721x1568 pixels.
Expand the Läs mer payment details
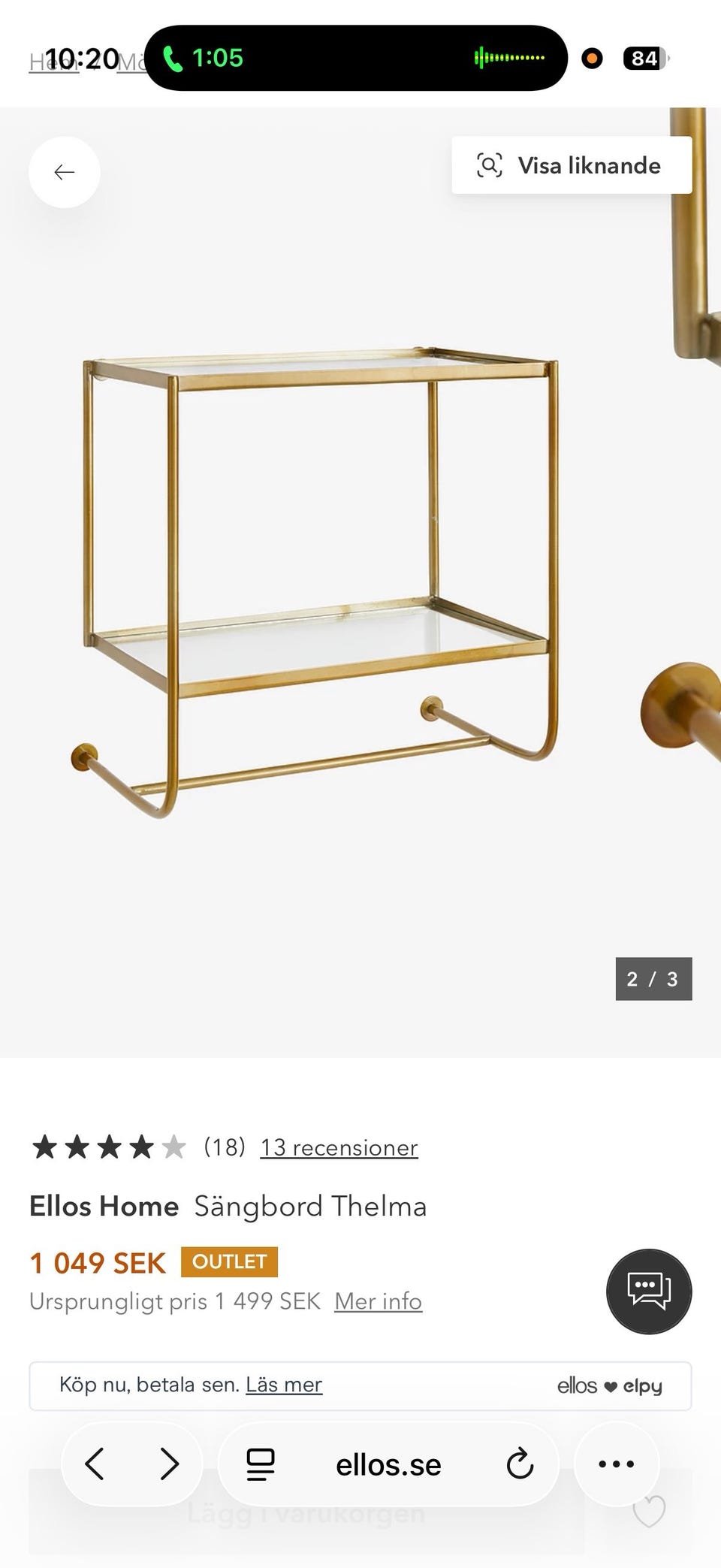pos(284,1385)
